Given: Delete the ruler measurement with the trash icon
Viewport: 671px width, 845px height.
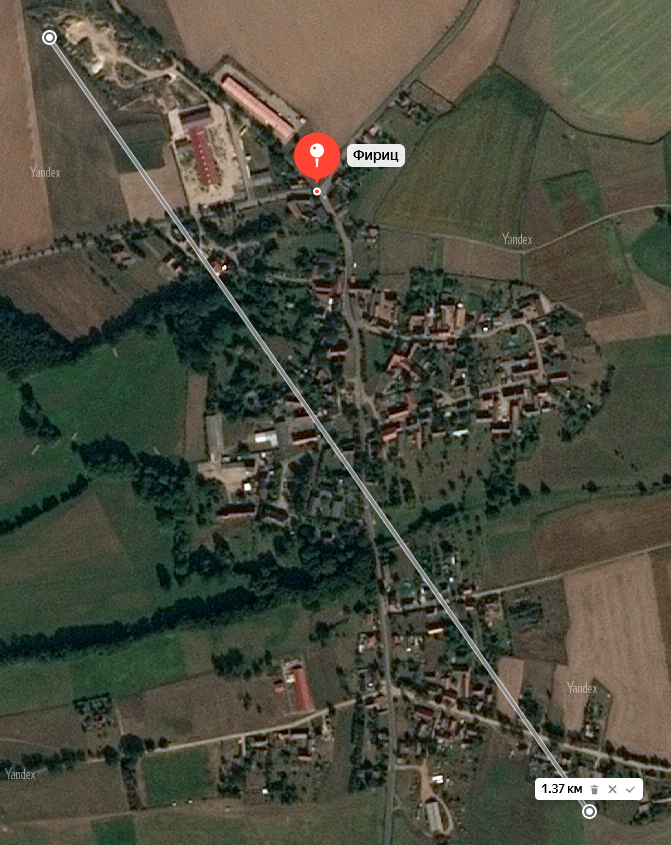Looking at the screenshot, I should coord(595,789).
